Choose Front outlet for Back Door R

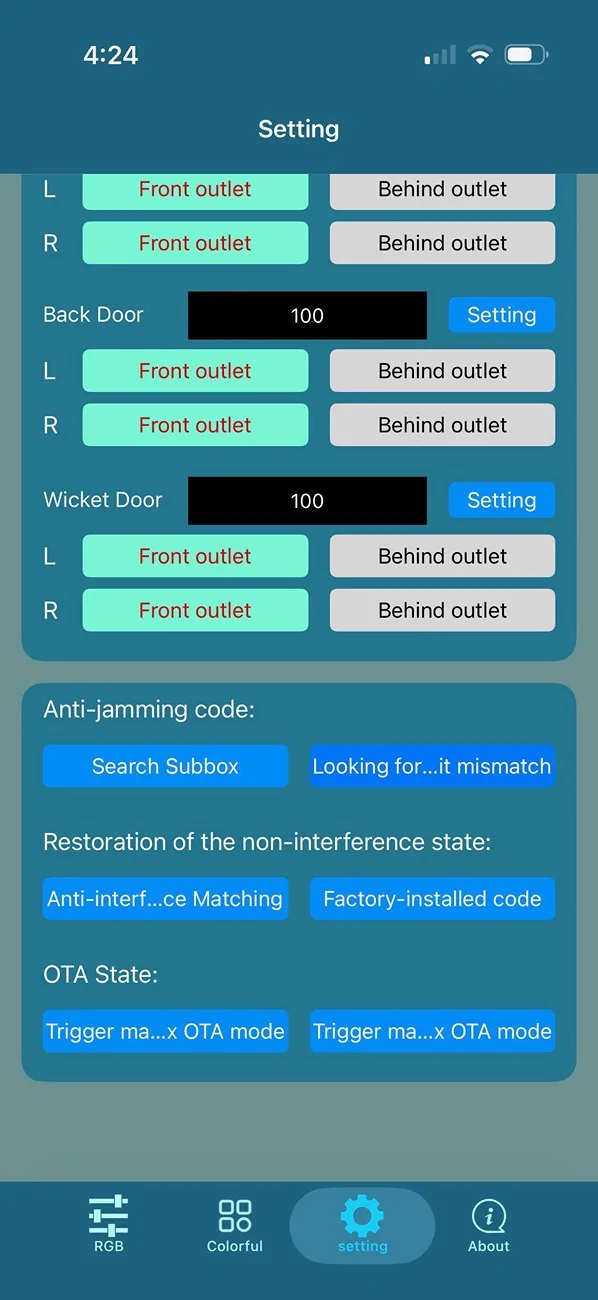point(195,425)
